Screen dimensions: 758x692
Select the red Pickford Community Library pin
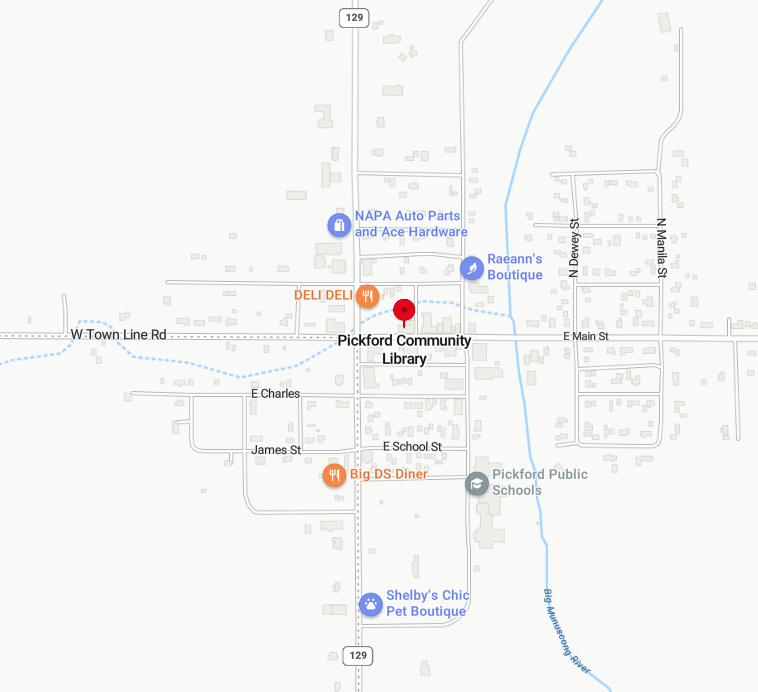[x=404, y=311]
